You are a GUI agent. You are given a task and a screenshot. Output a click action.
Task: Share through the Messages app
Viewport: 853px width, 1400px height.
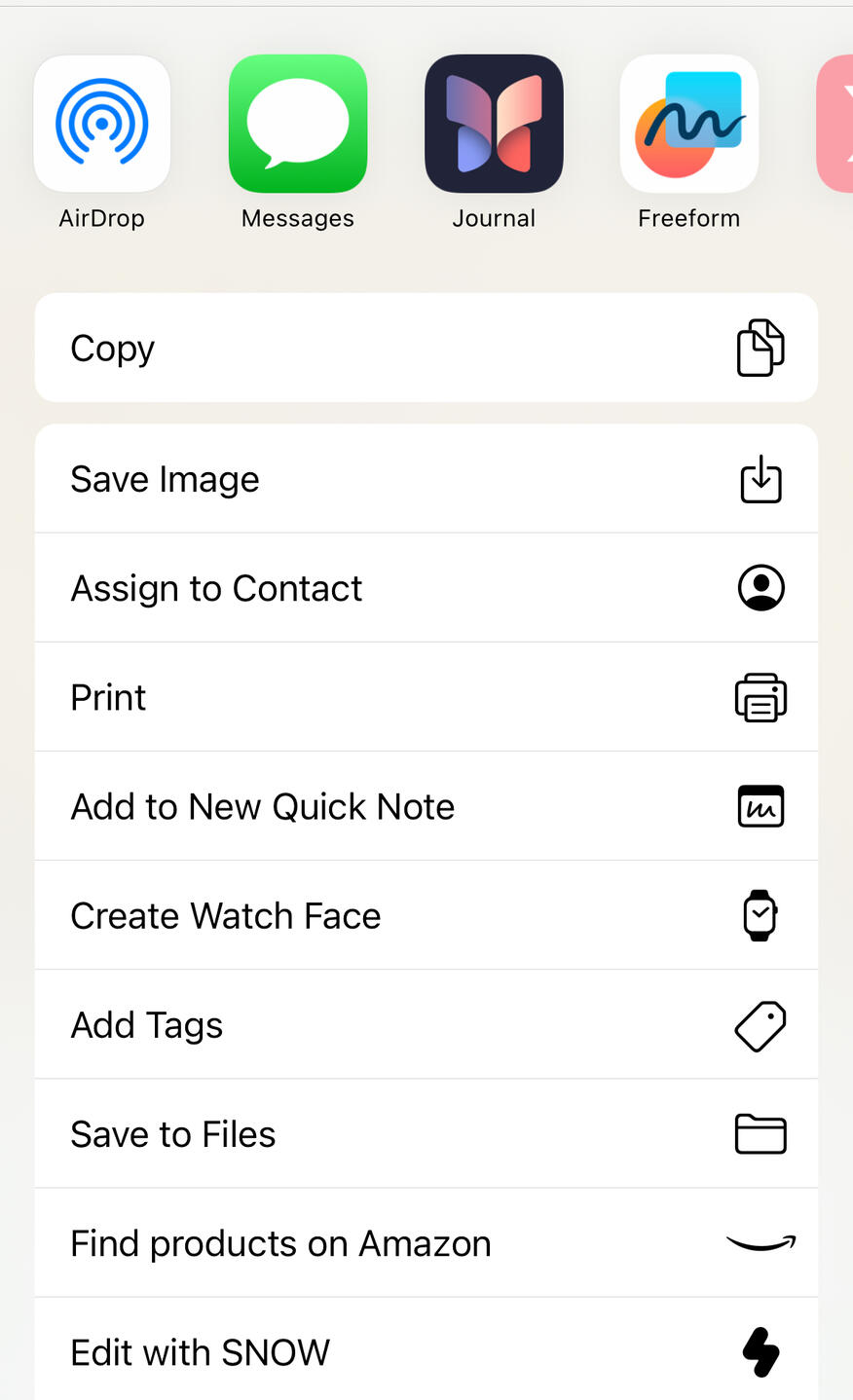coord(298,124)
